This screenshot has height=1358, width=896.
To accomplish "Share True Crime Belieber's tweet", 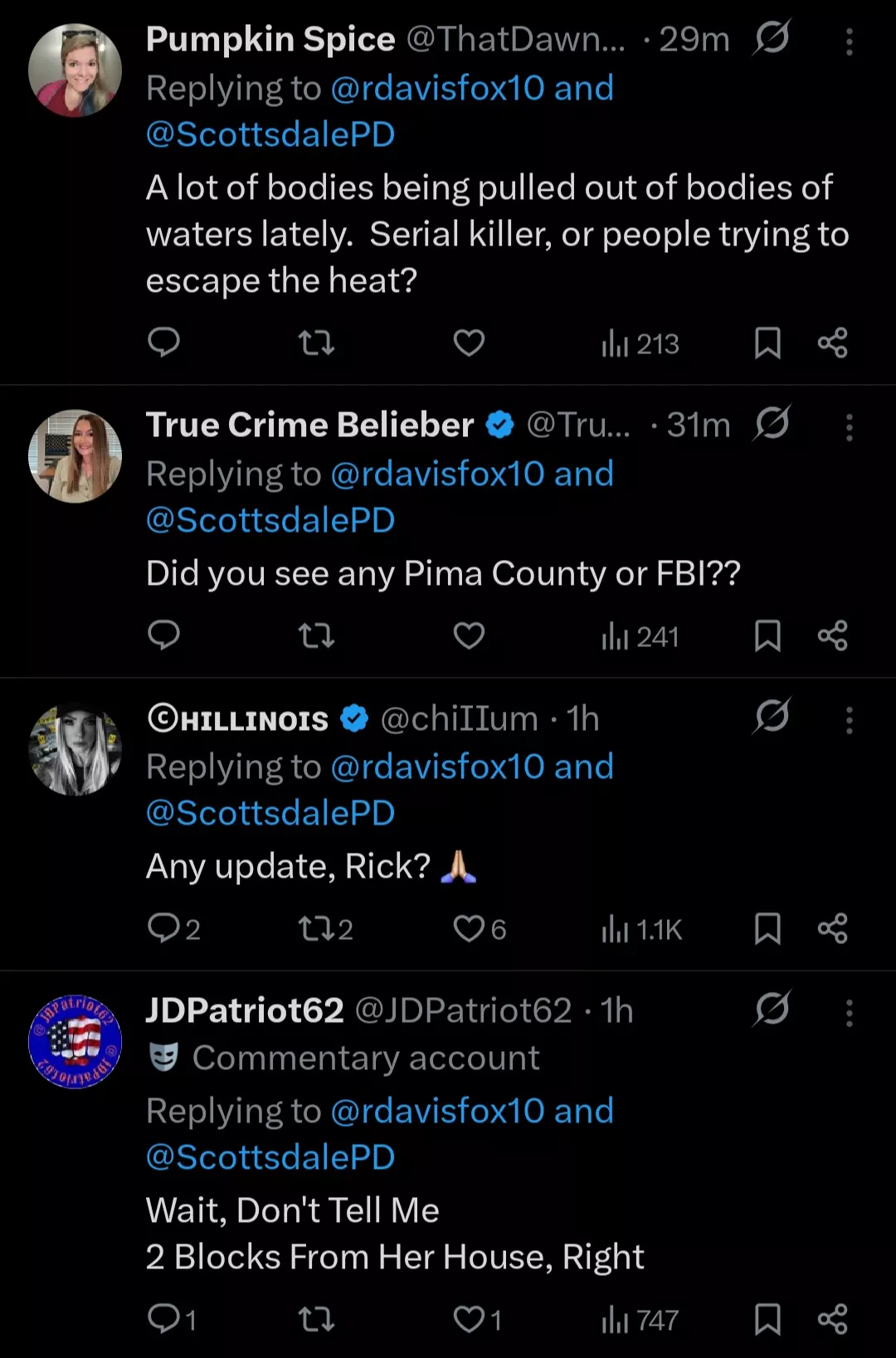I will click(x=832, y=635).
